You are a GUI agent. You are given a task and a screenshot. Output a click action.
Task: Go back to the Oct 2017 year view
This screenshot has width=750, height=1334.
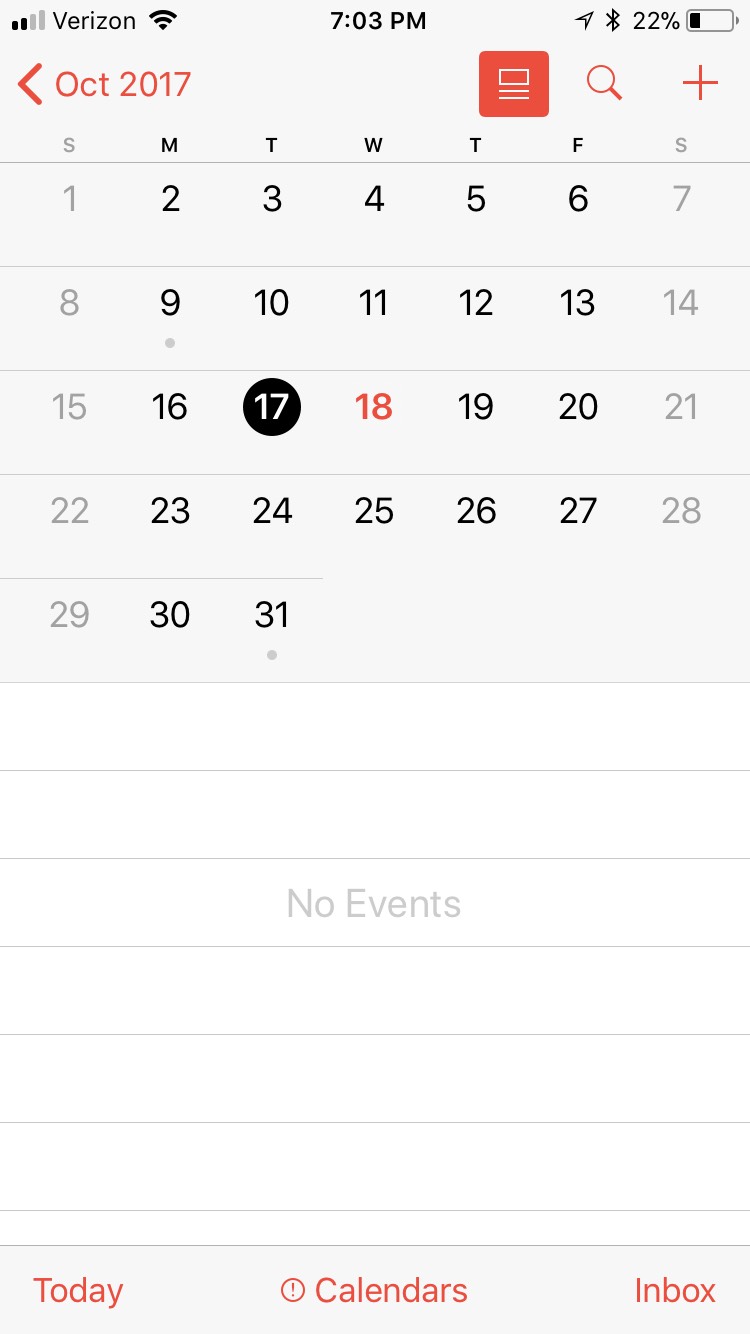[104, 84]
